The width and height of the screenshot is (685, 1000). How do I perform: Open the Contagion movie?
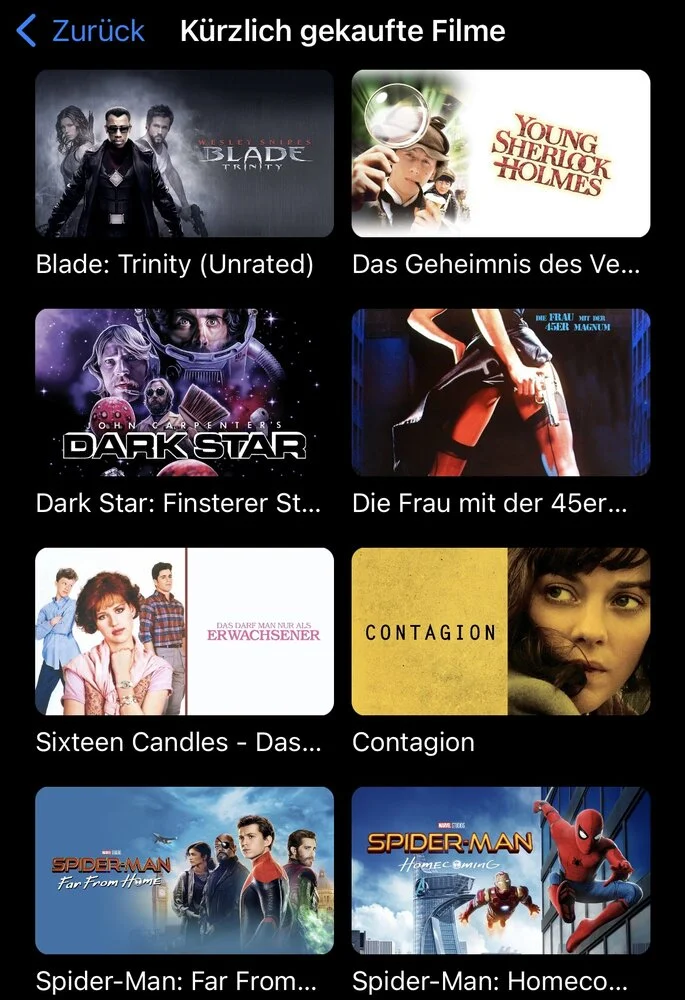pos(500,631)
